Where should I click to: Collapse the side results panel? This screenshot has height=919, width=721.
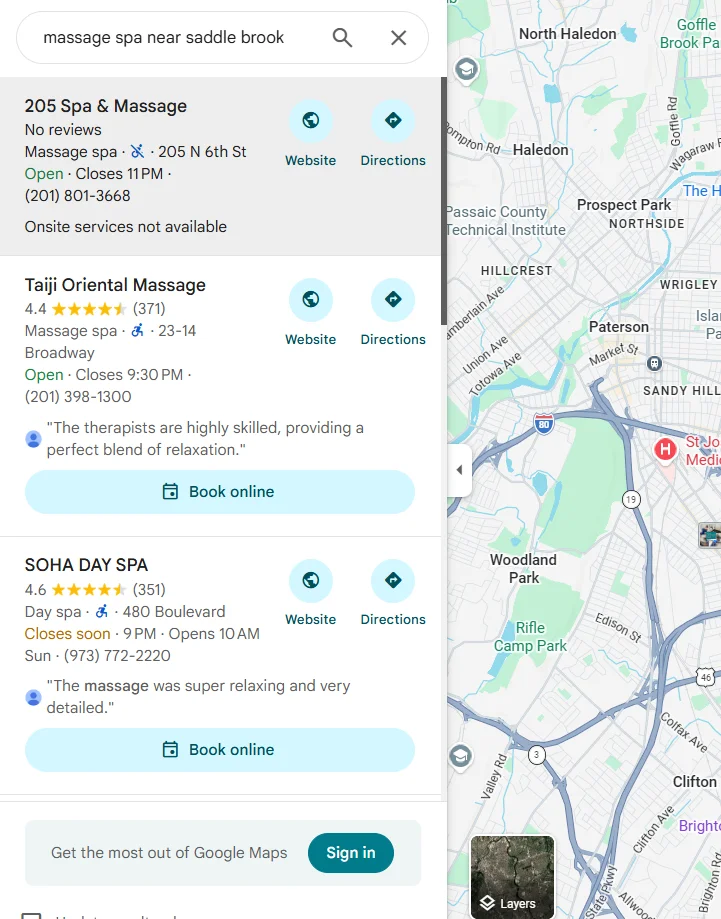click(459, 470)
